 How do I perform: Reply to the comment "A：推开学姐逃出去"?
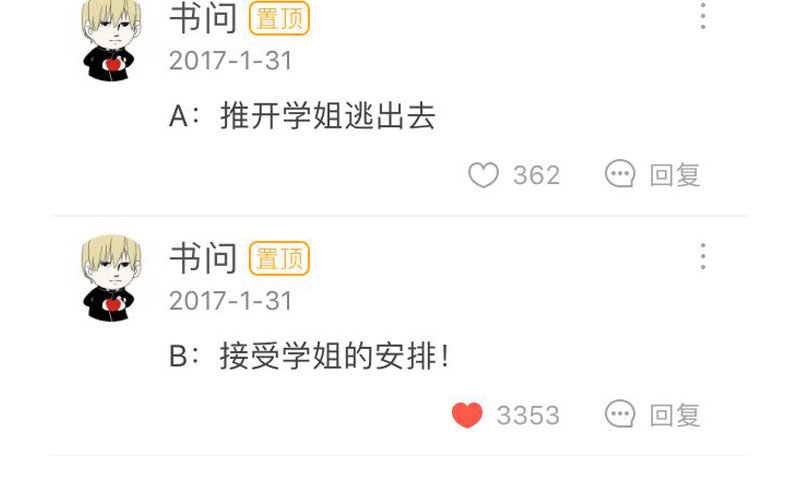pyautogui.click(x=653, y=175)
